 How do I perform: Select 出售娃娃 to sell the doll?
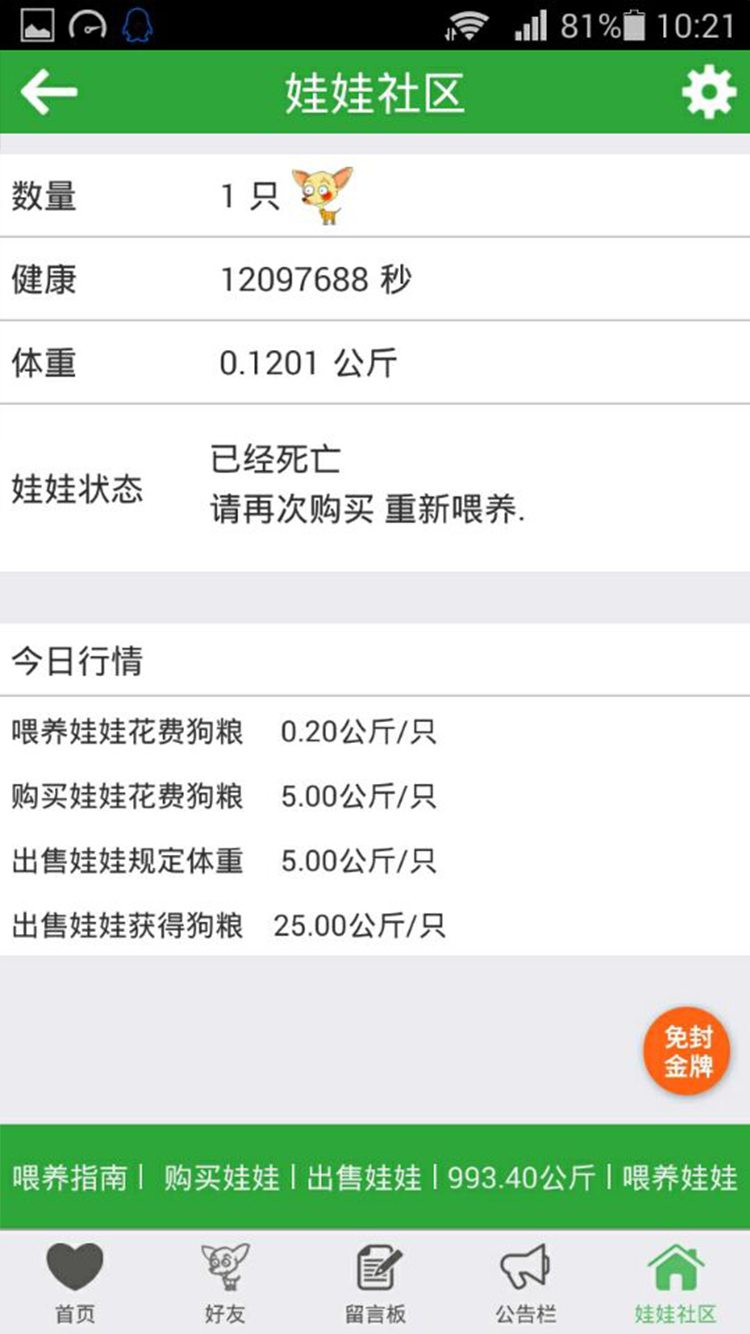pyautogui.click(x=364, y=1177)
